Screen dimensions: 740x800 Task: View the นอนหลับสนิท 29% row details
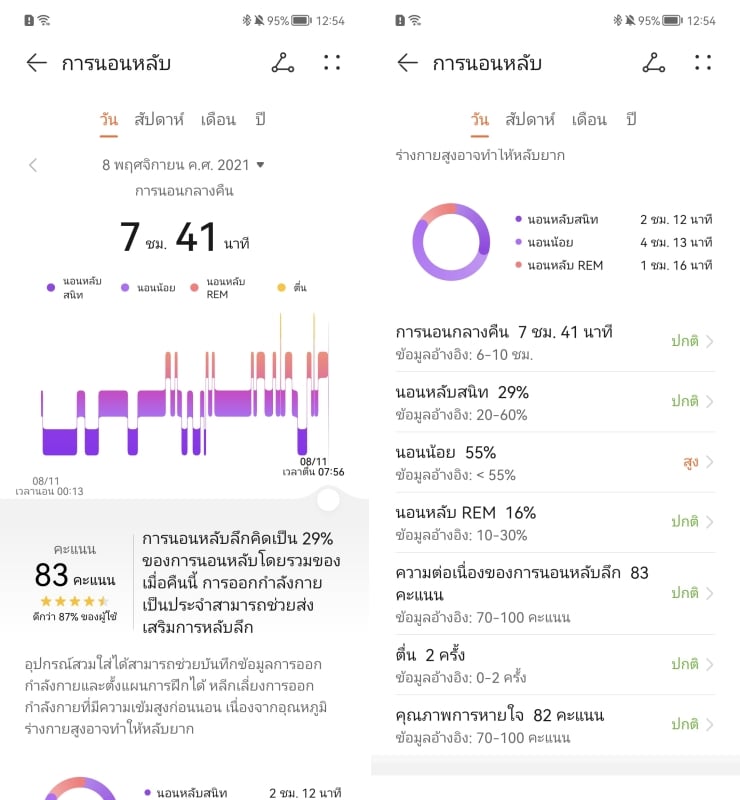coord(554,402)
